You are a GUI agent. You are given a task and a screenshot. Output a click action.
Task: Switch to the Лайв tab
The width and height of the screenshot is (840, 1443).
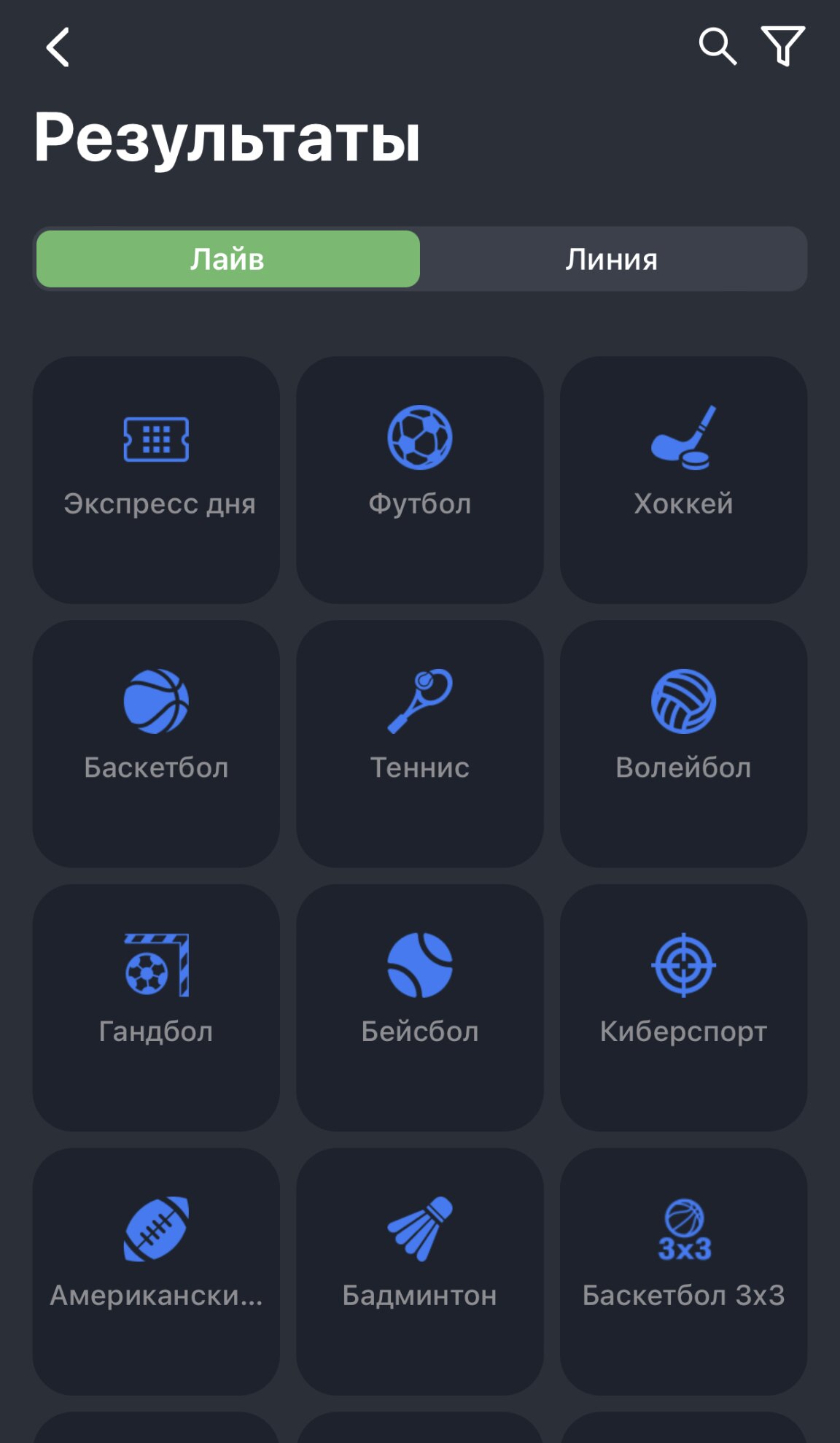tap(227, 259)
